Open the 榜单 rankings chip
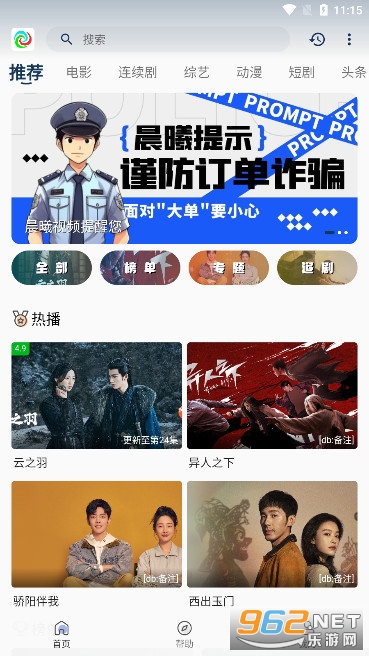Viewport: 369px width, 656px height. (140, 268)
